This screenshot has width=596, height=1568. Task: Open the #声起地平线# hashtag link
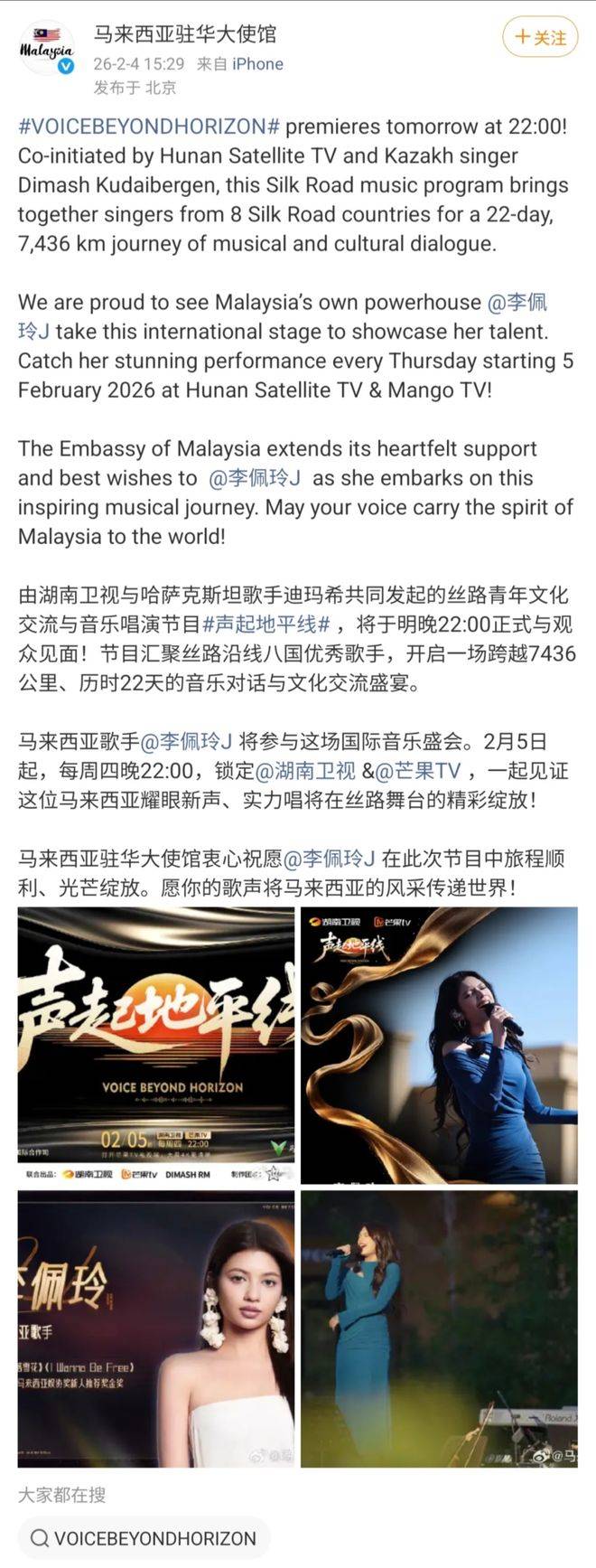(x=268, y=624)
